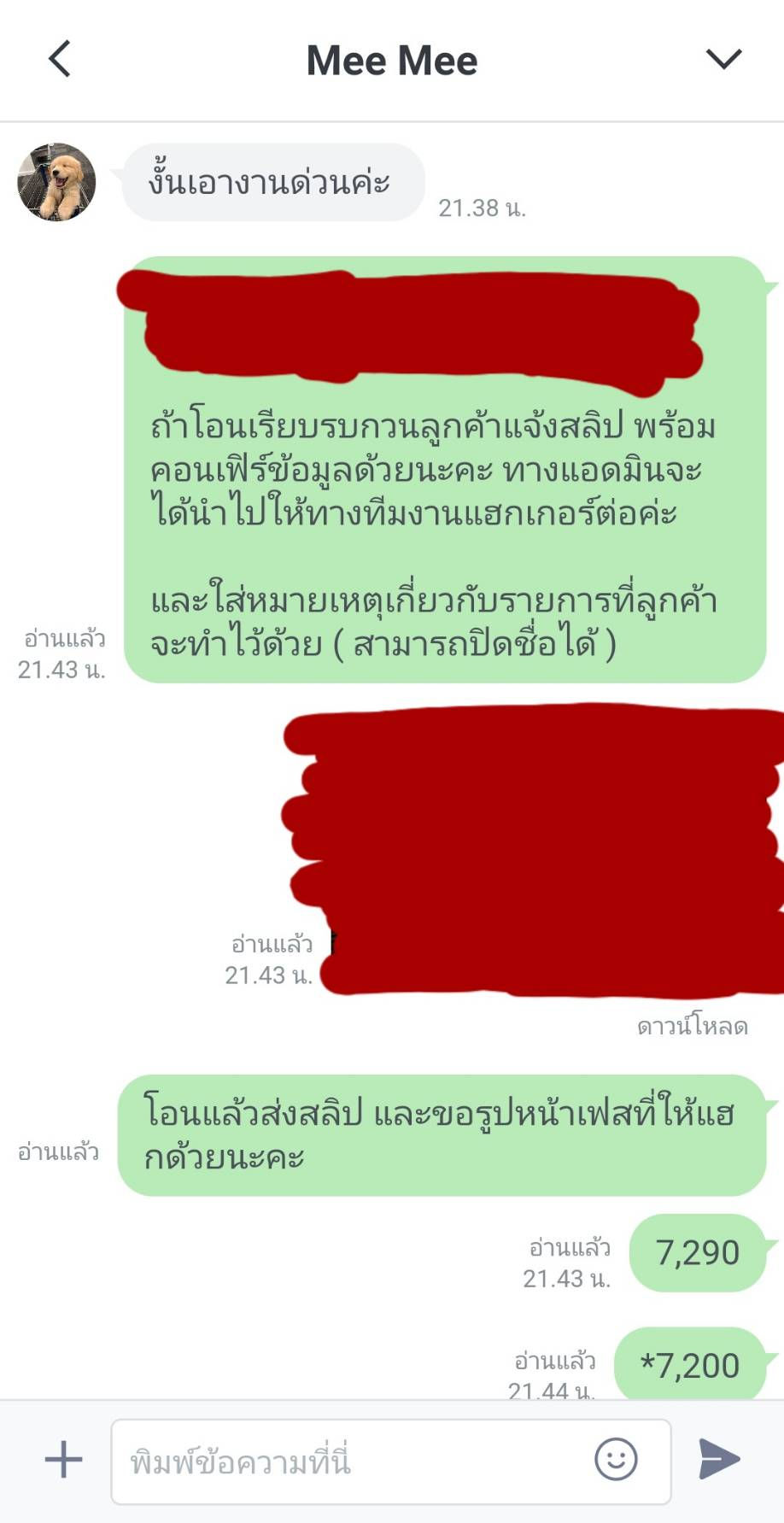
Task: Expand the chat options chevron menu
Action: click(x=723, y=59)
